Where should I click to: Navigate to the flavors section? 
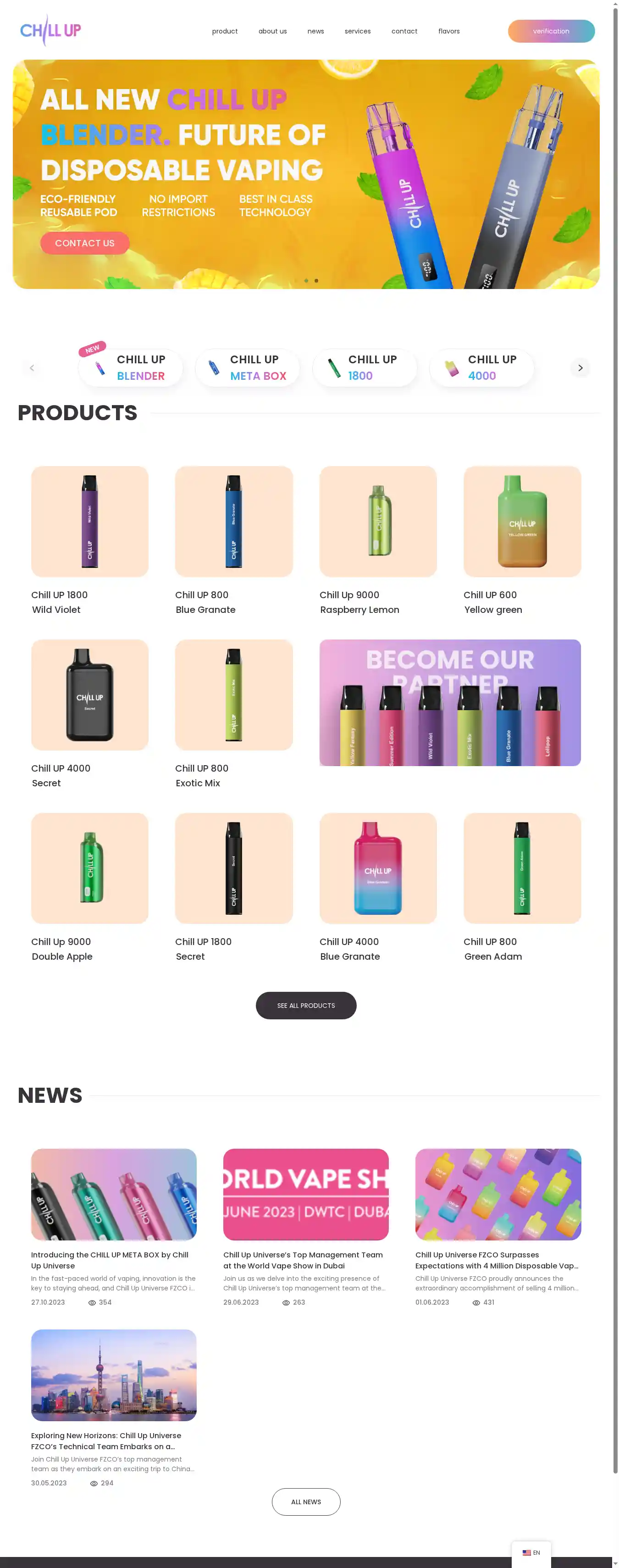(x=448, y=31)
